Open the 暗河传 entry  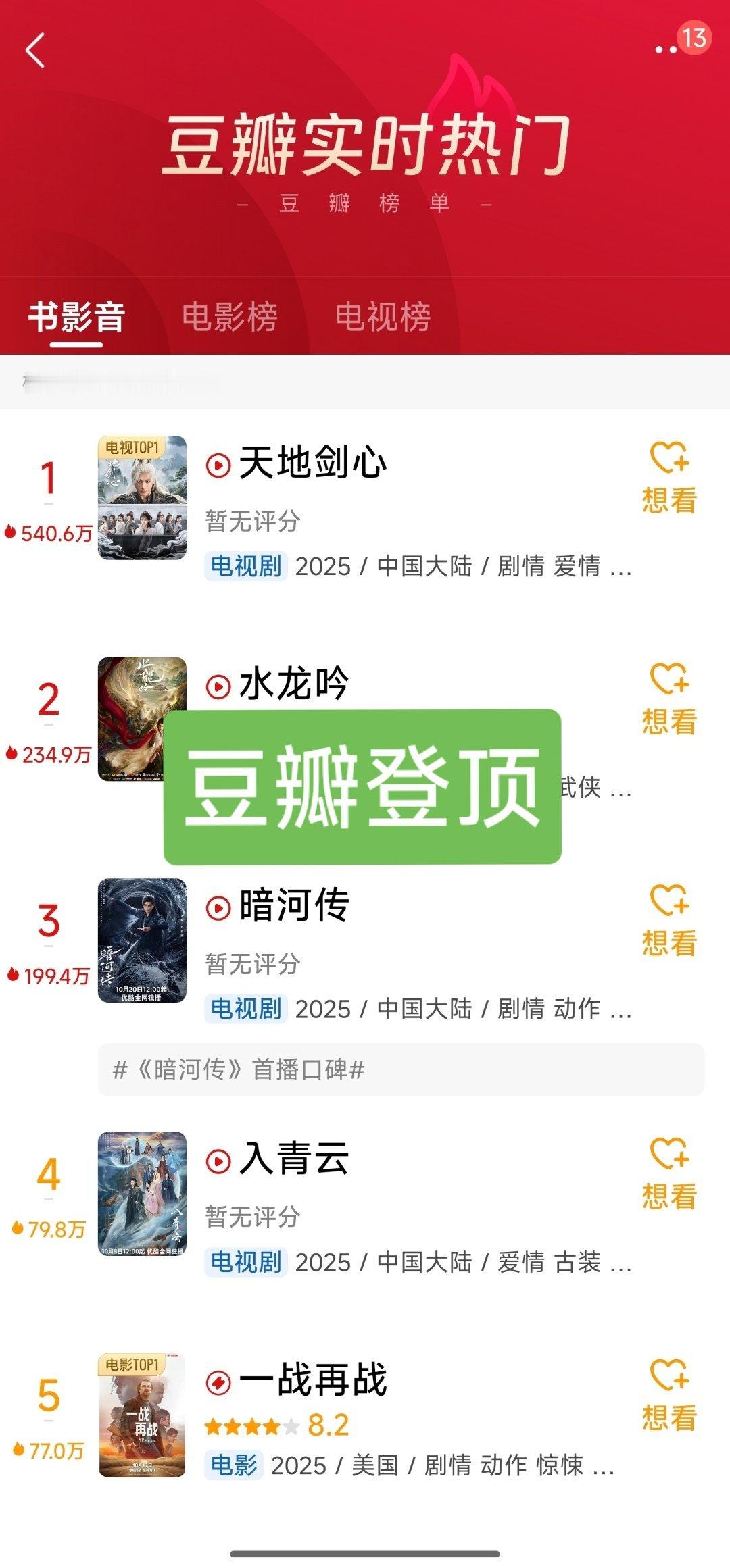coord(294,907)
